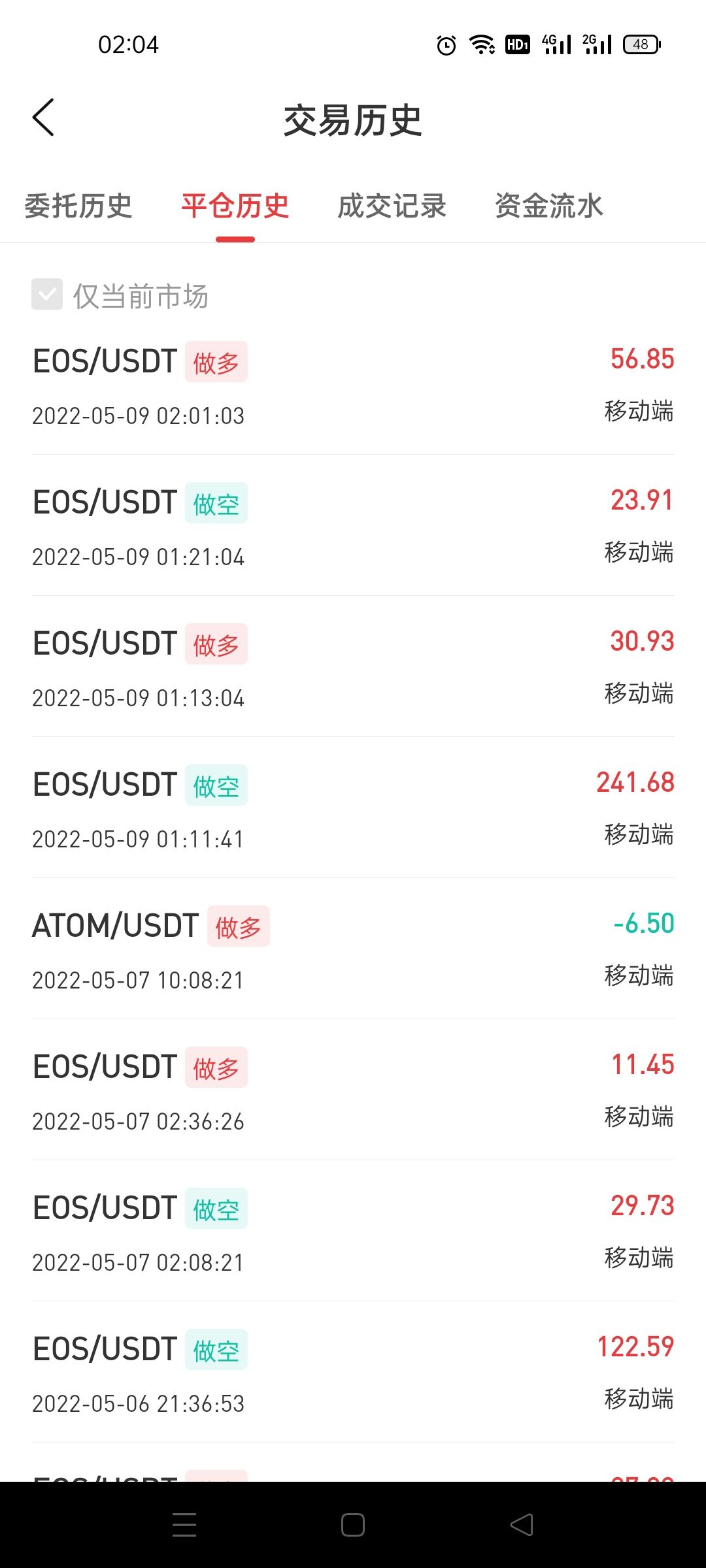Screen dimensions: 706x1568
Task: Open the recent apps menu button
Action: click(x=184, y=1526)
